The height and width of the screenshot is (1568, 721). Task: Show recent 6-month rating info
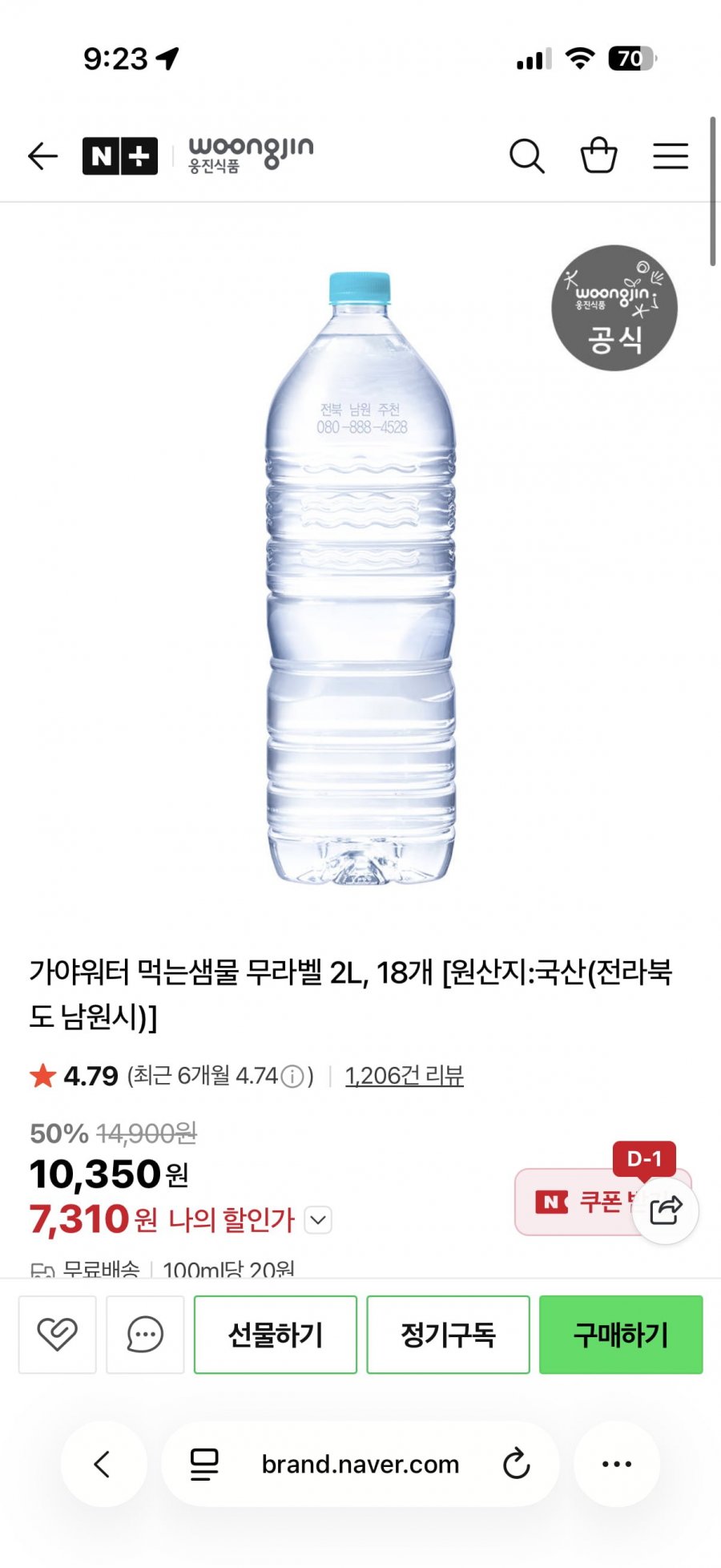293,1076
